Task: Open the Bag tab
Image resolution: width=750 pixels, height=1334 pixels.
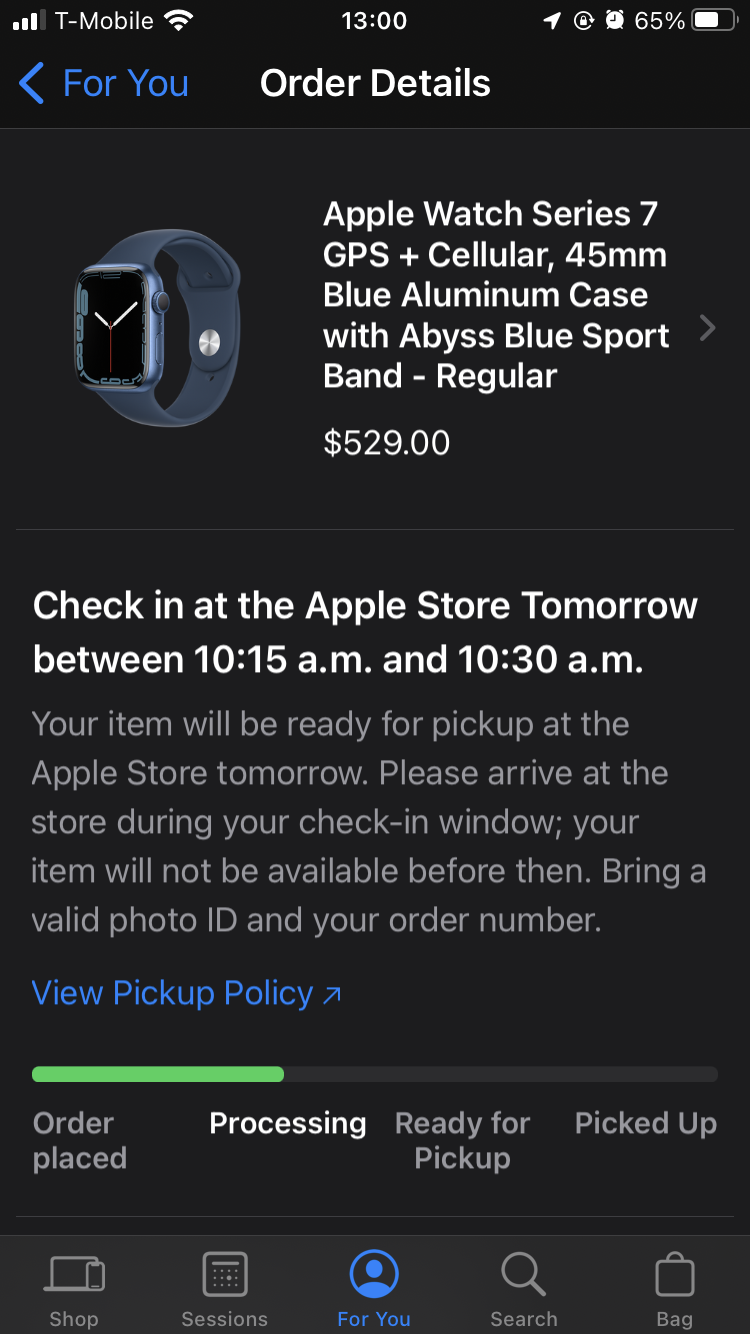Action: point(674,1288)
